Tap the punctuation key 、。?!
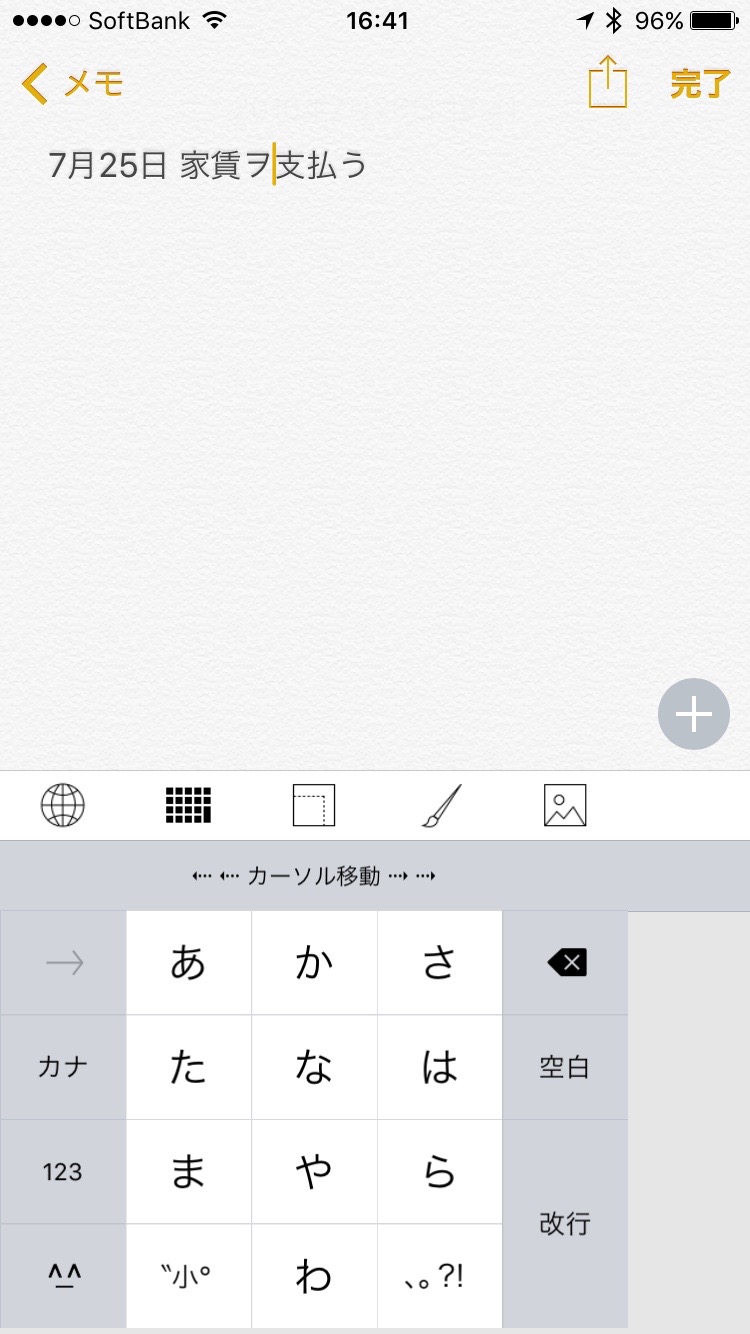This screenshot has height=1334, width=750. click(x=440, y=1275)
